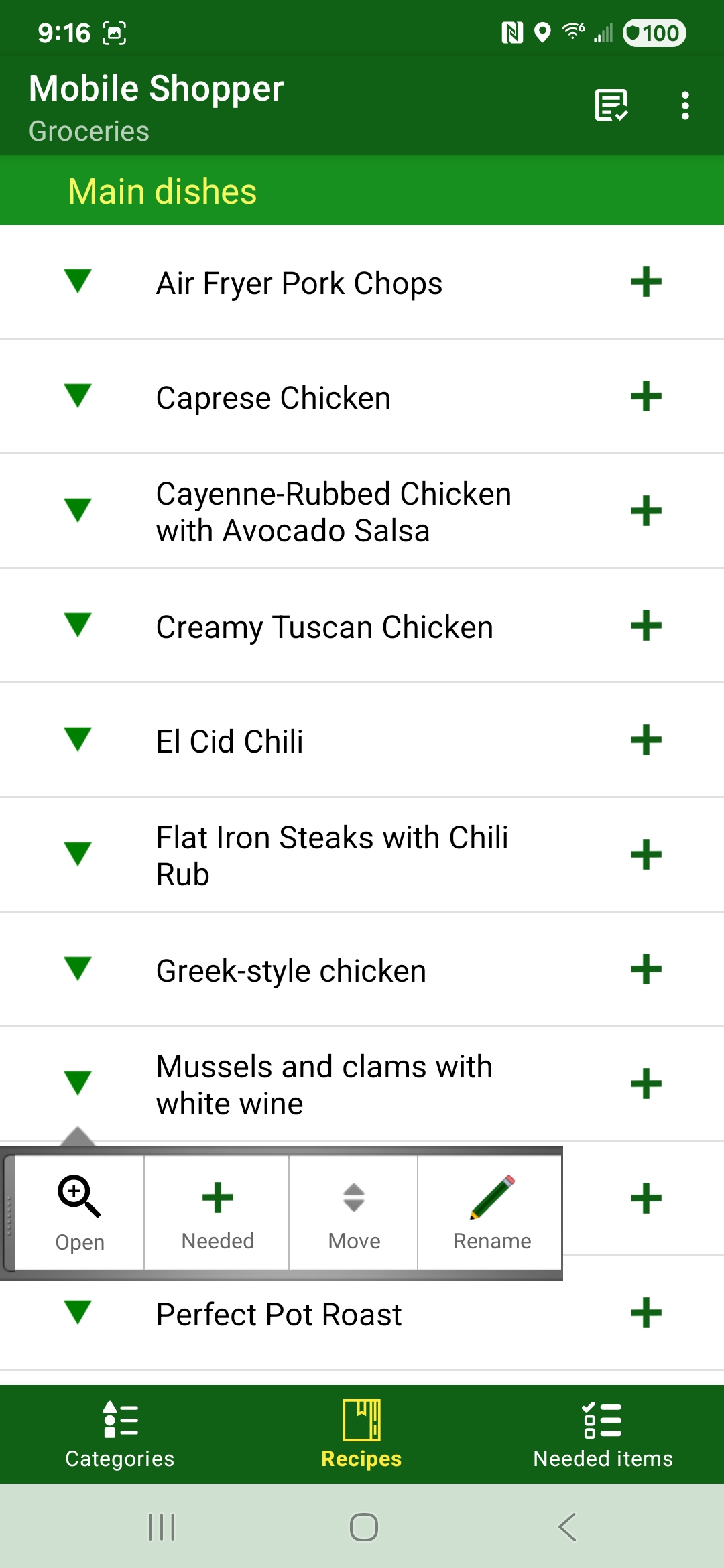Add Perfect Pot Roast with its plus button
The image size is (724, 1568).
[646, 1313]
